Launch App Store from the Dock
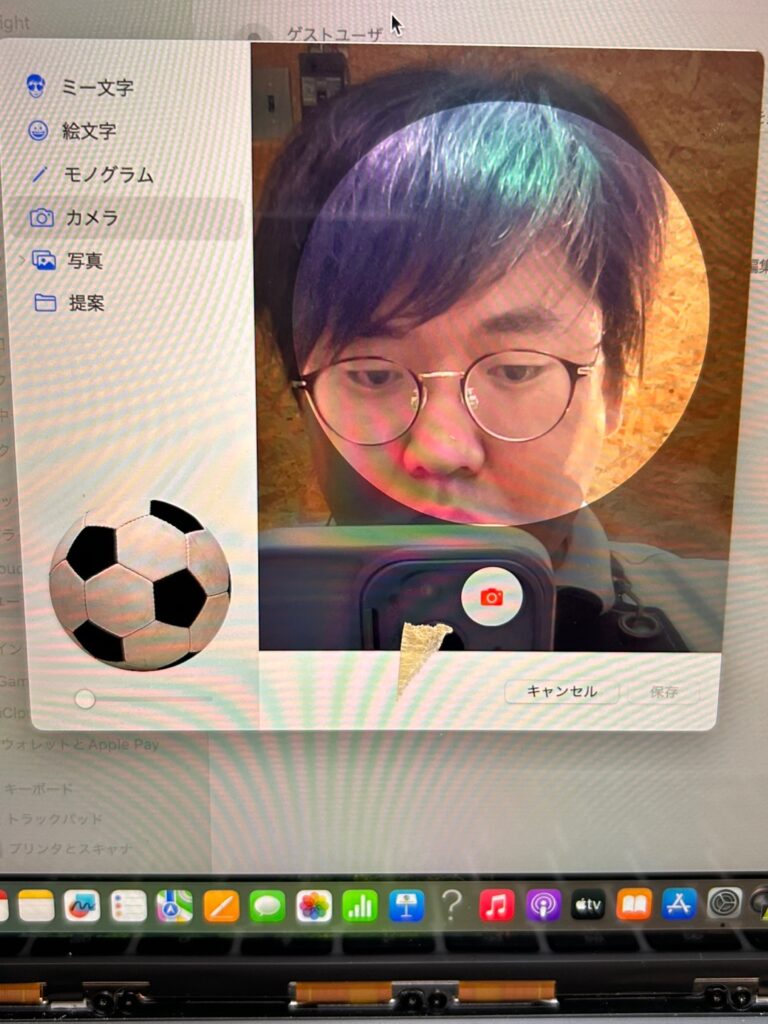Viewport: 768px width, 1024px height. 679,904
